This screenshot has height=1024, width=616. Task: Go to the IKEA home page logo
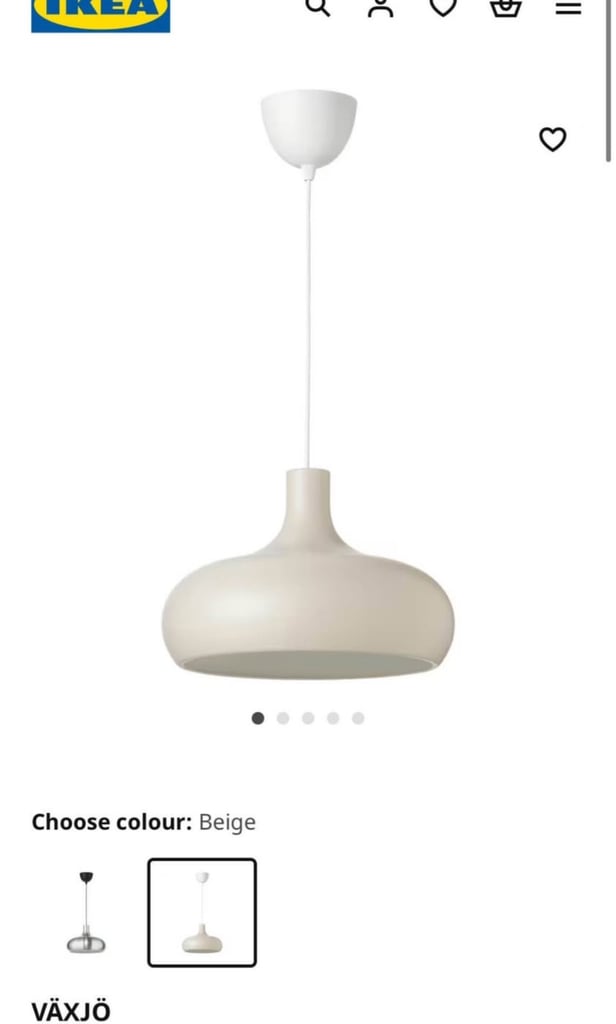pyautogui.click(x=101, y=14)
